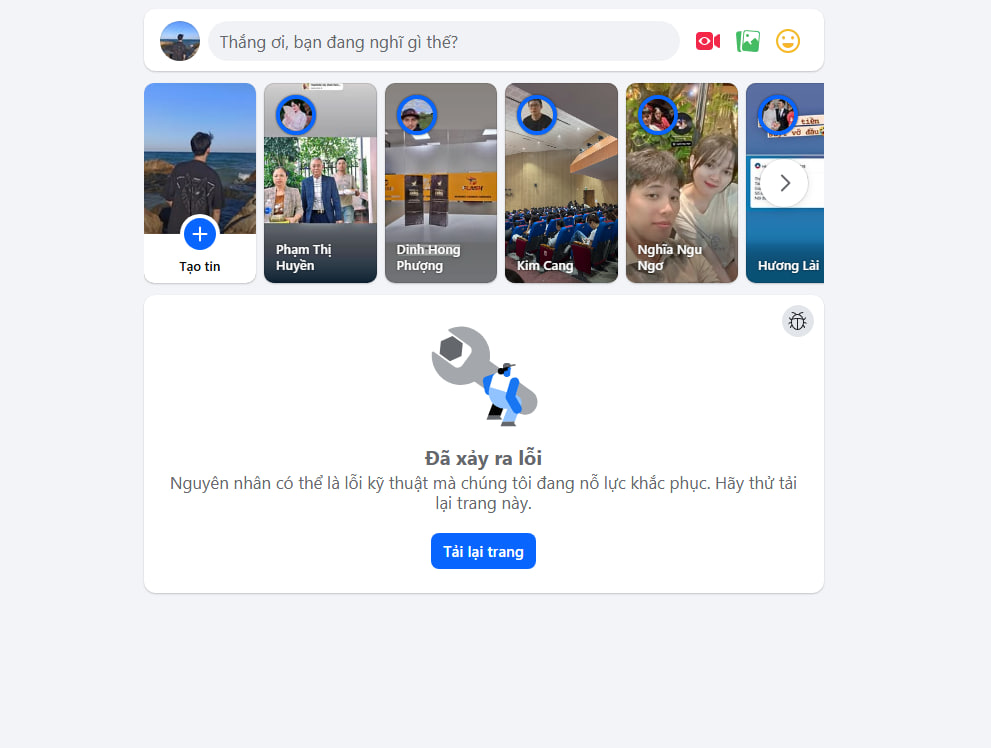The height and width of the screenshot is (748, 991).
Task: Start a live video with red camera icon
Action: tap(708, 41)
